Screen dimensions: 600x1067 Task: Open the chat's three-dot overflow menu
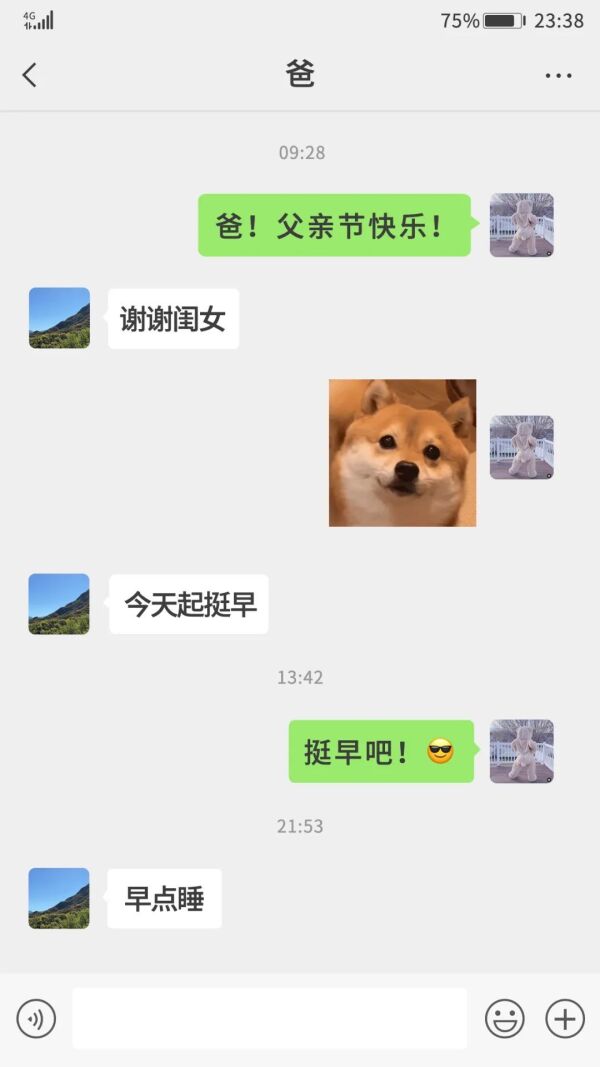pyautogui.click(x=558, y=75)
